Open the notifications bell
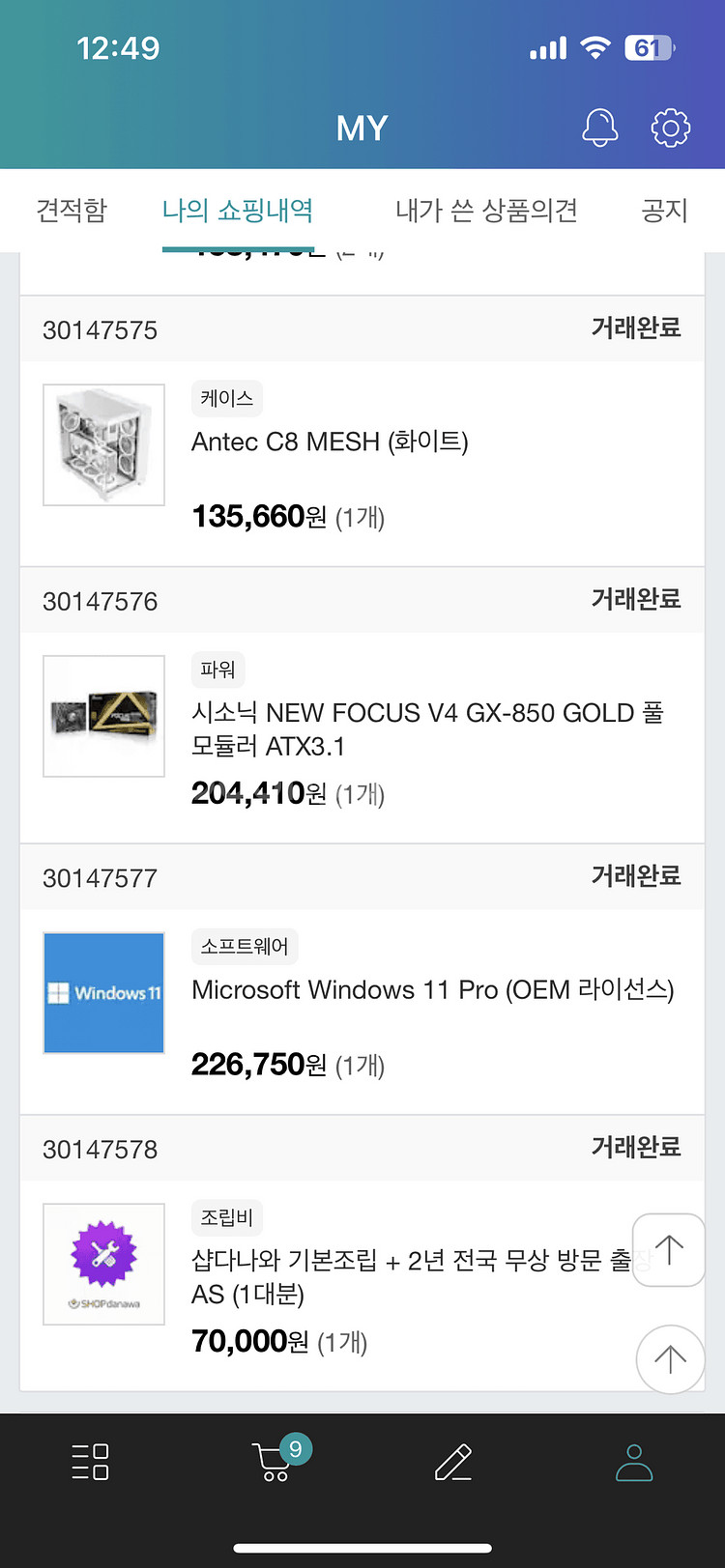The height and width of the screenshot is (1568, 725). 599,128
